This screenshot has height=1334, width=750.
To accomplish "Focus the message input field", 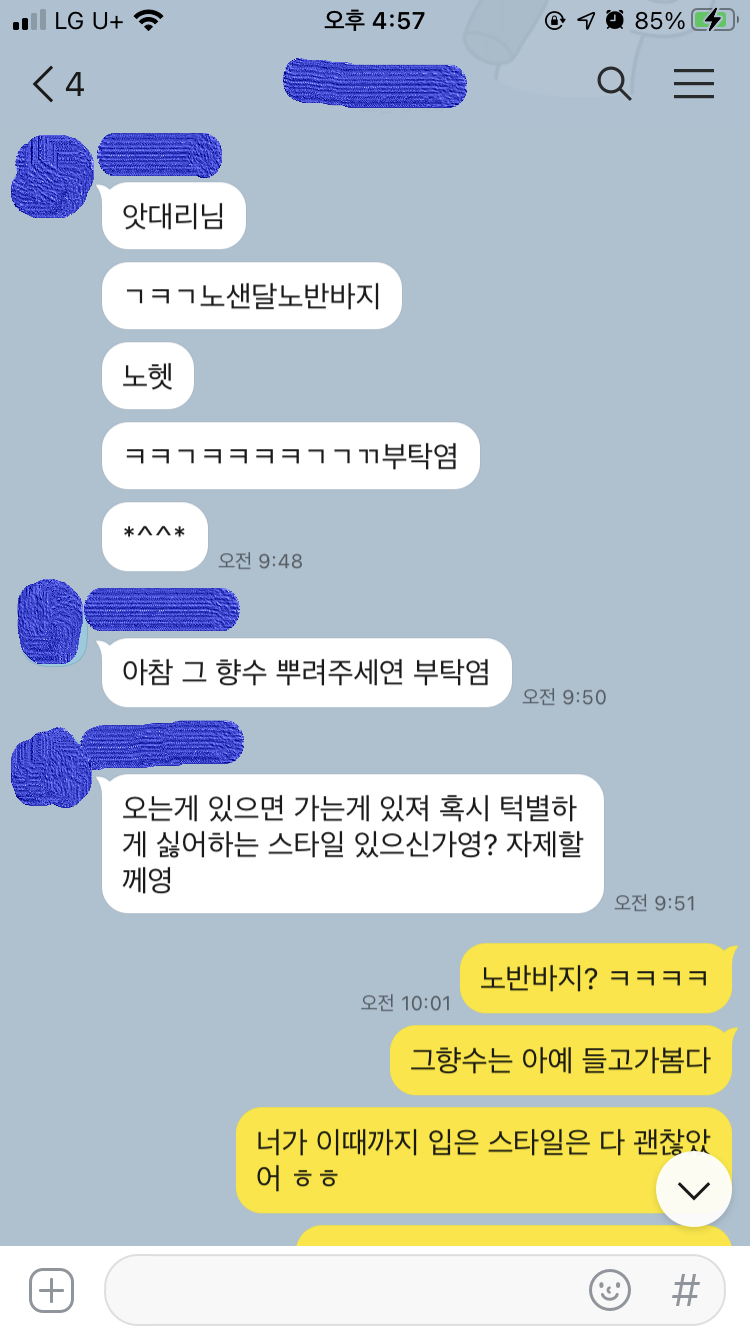I will tap(340, 1290).
